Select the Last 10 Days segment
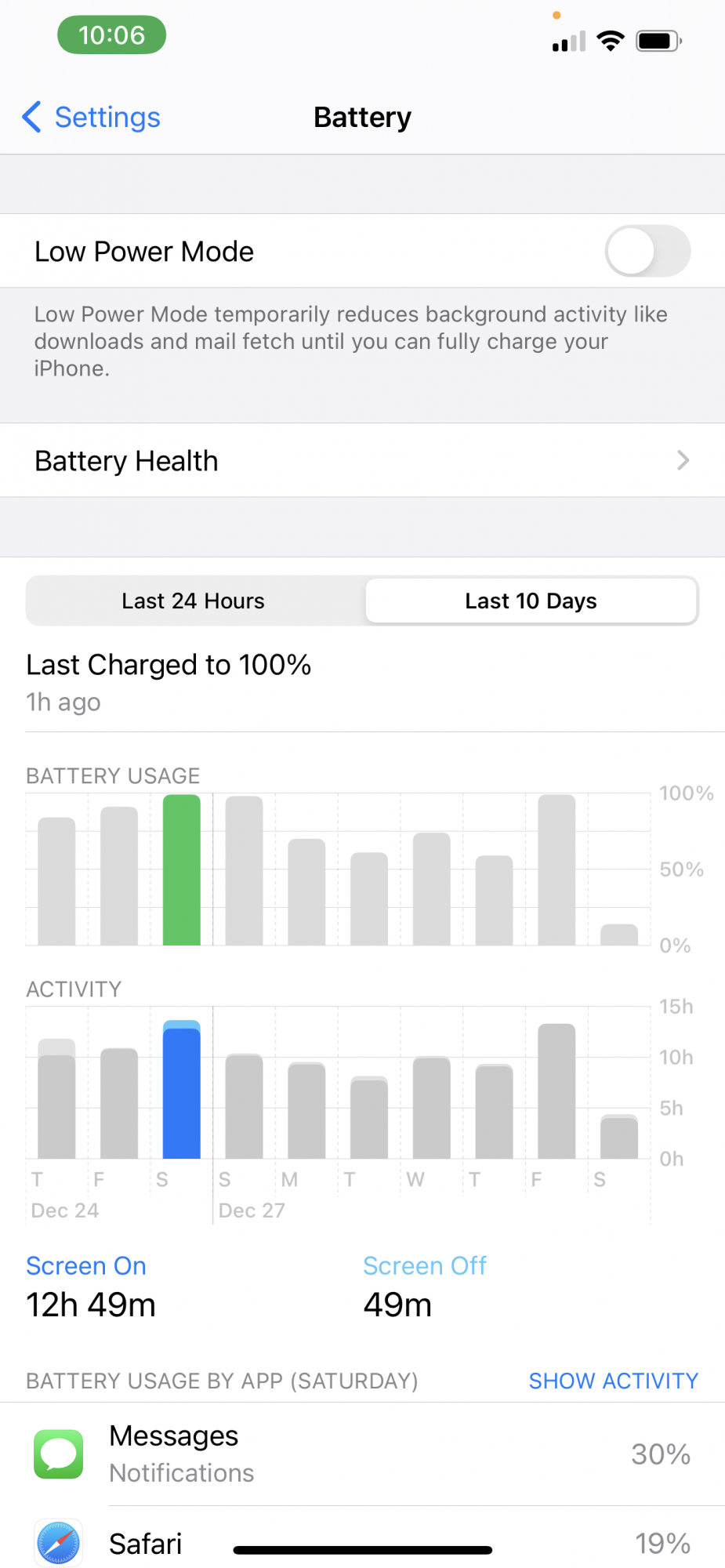 click(x=531, y=601)
